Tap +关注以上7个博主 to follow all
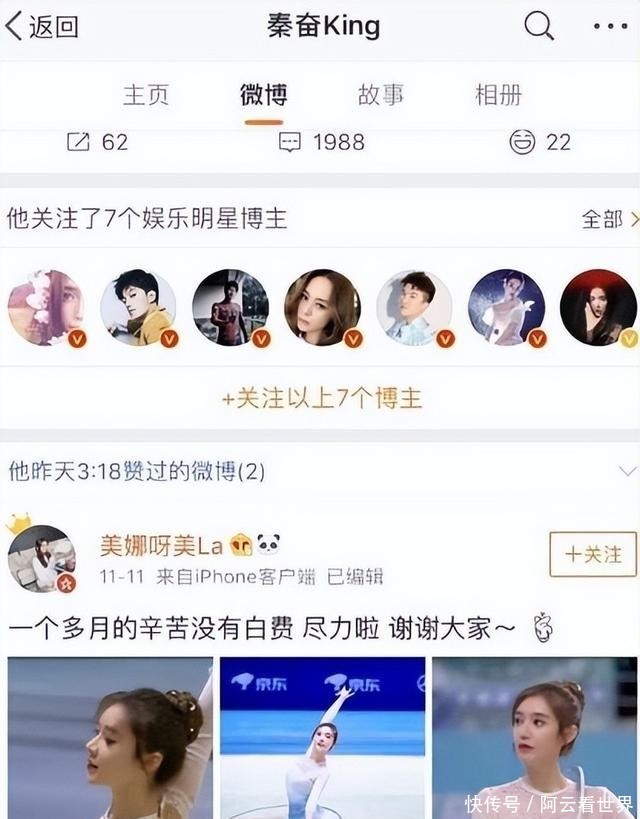This screenshot has height=819, width=640. tap(322, 398)
